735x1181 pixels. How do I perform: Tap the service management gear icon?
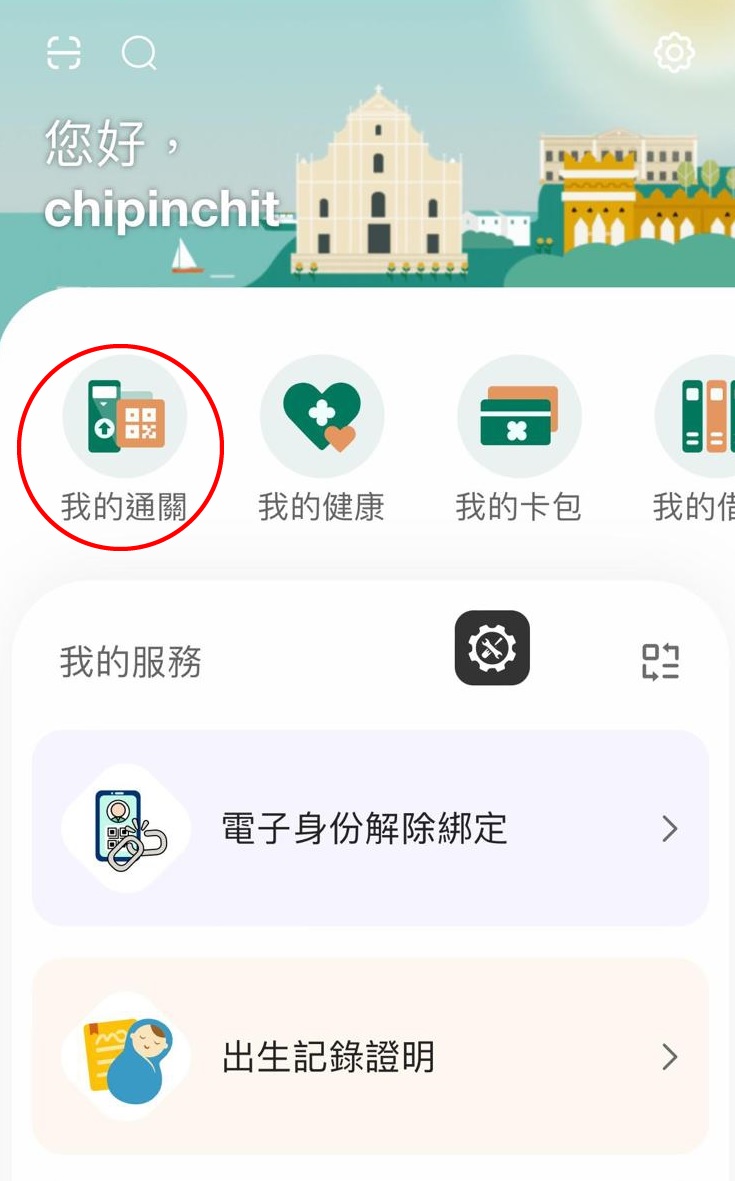pyautogui.click(x=492, y=648)
